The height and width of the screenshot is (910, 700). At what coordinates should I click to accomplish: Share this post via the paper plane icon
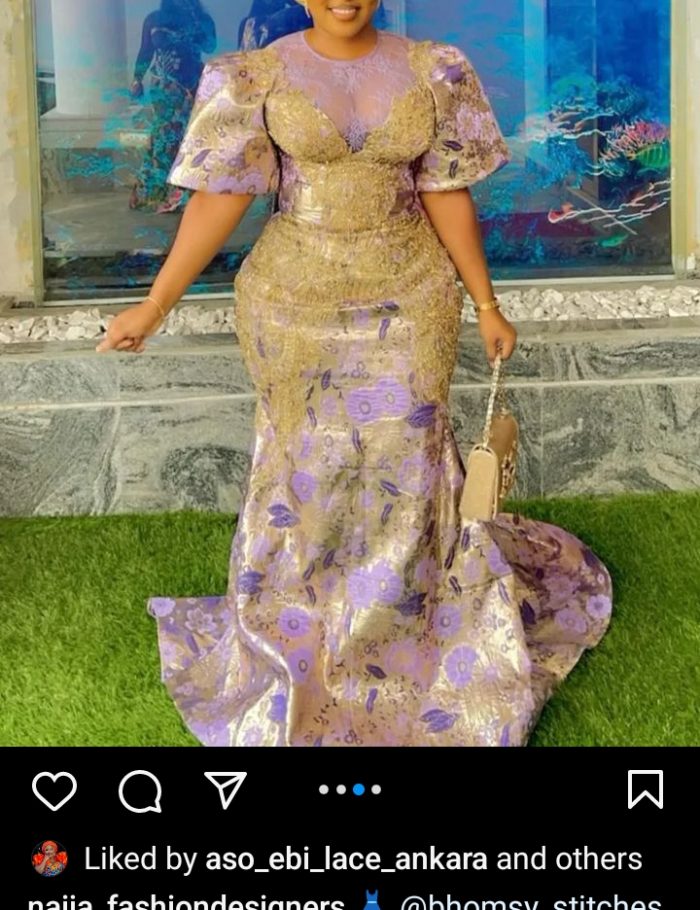pos(226,790)
